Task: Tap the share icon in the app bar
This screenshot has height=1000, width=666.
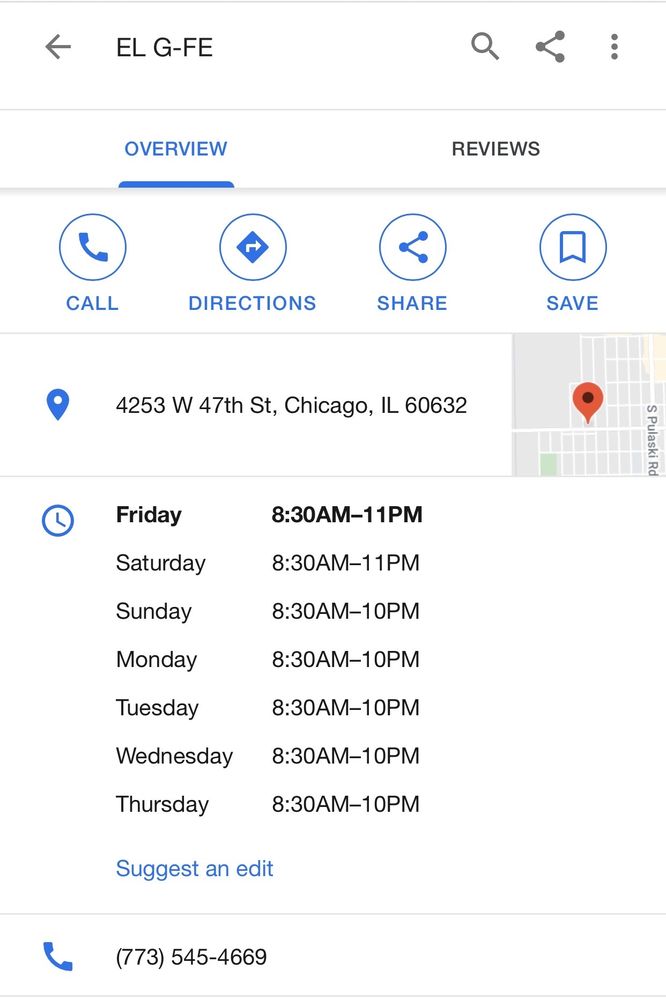Action: pos(550,47)
